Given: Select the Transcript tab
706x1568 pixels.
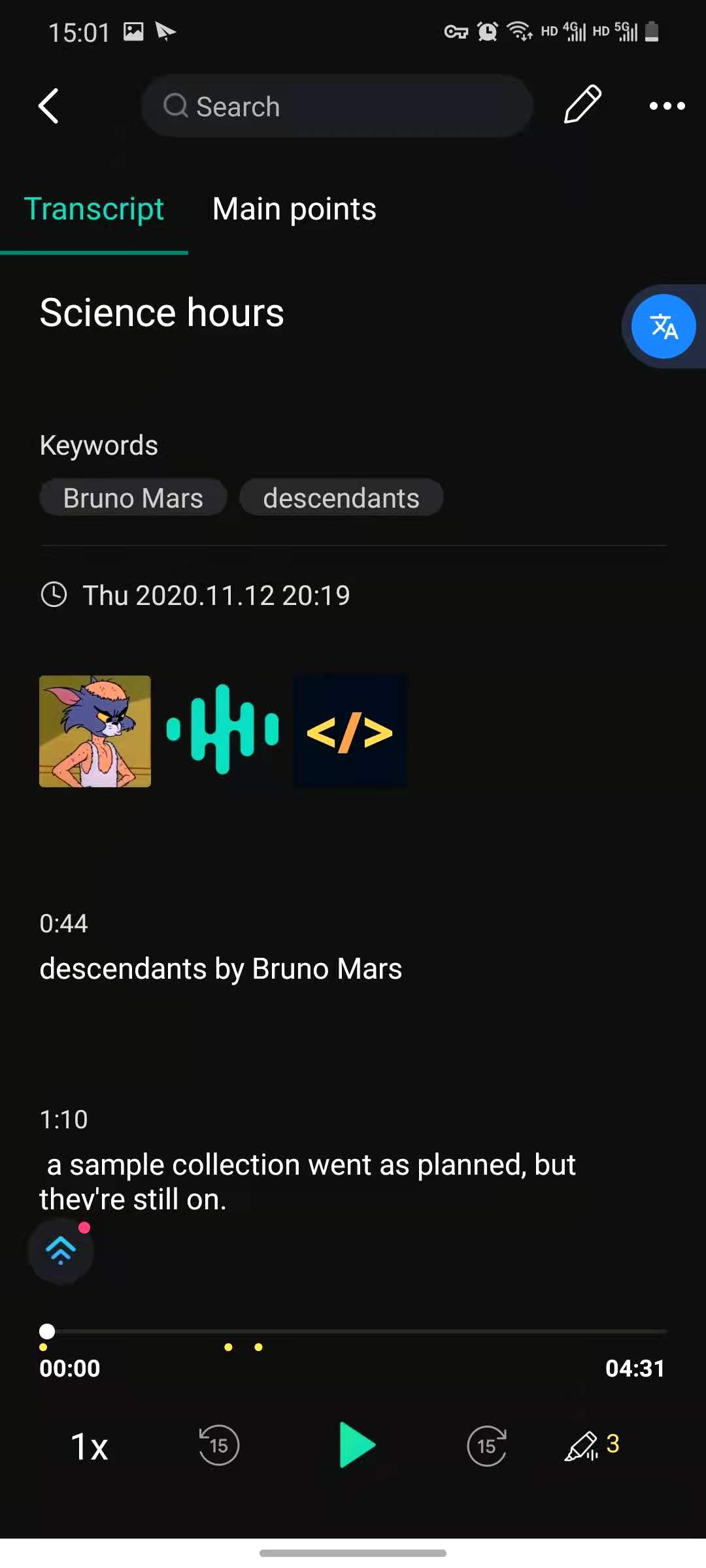Looking at the screenshot, I should point(94,209).
